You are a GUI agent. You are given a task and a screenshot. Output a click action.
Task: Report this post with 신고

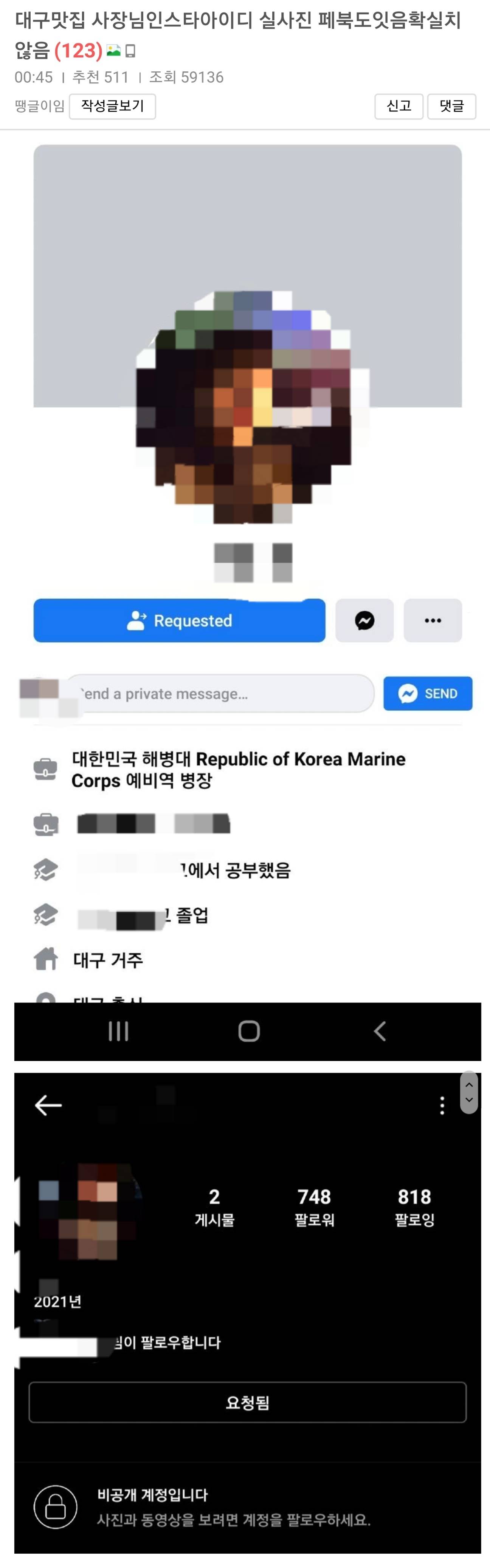[399, 107]
